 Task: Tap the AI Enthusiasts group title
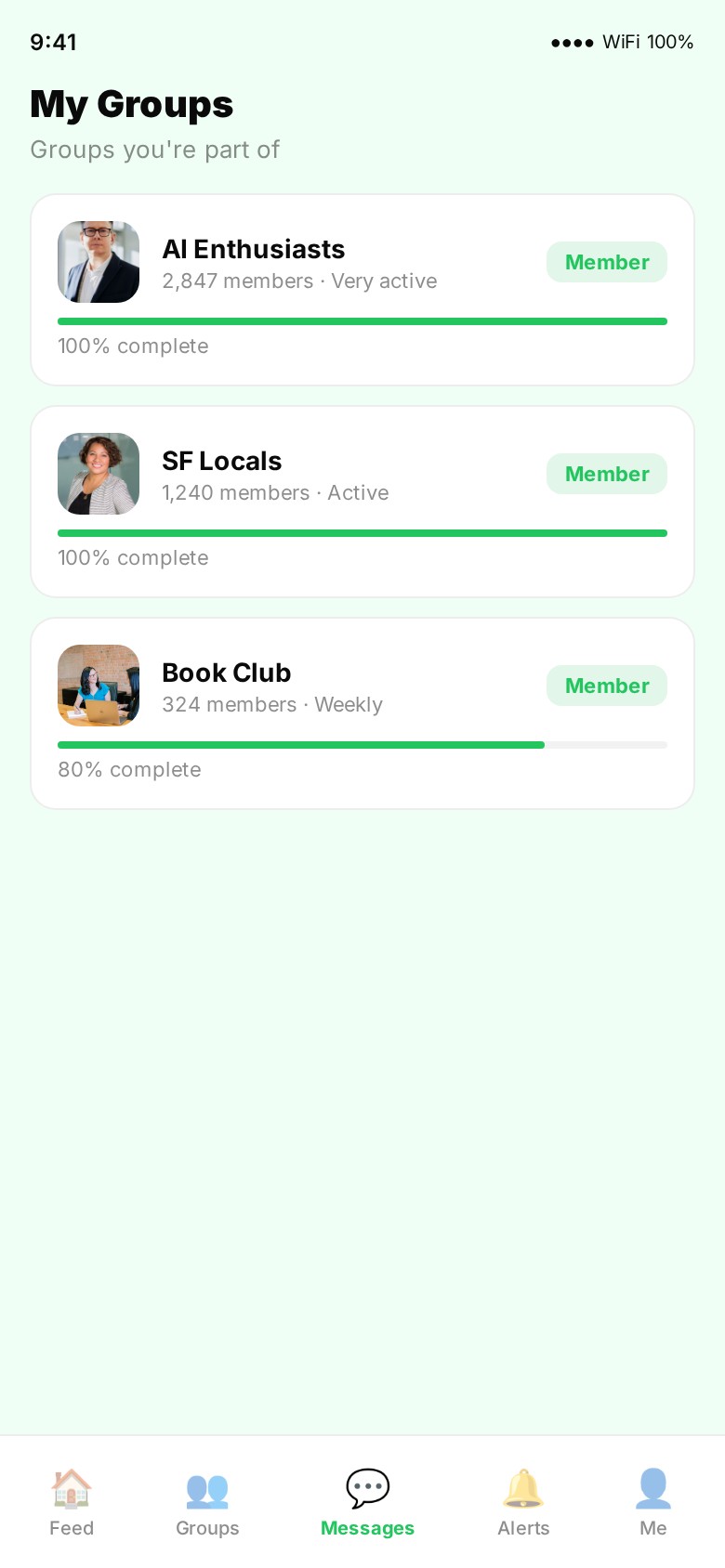253,249
